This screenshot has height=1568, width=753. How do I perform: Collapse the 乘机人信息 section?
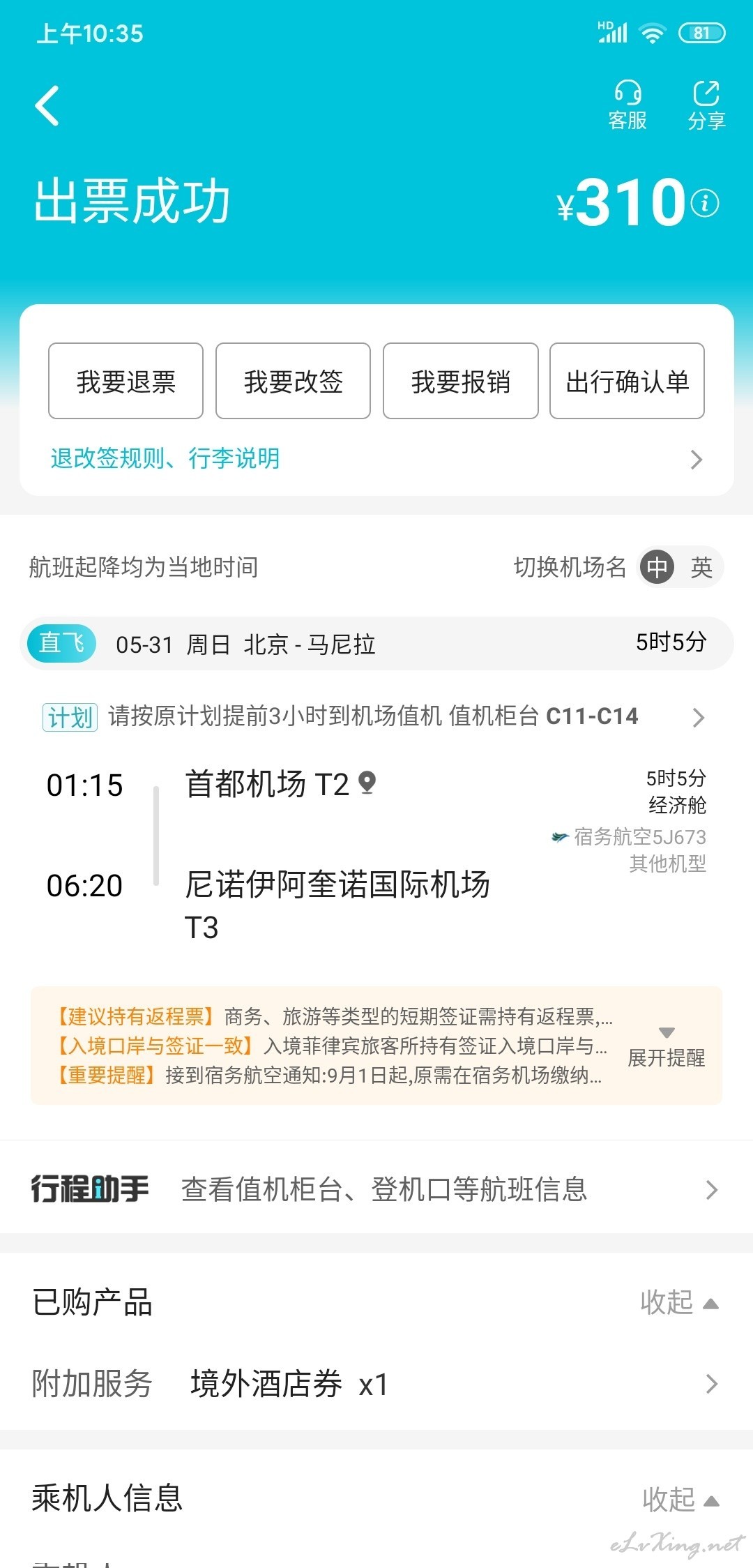click(680, 1499)
